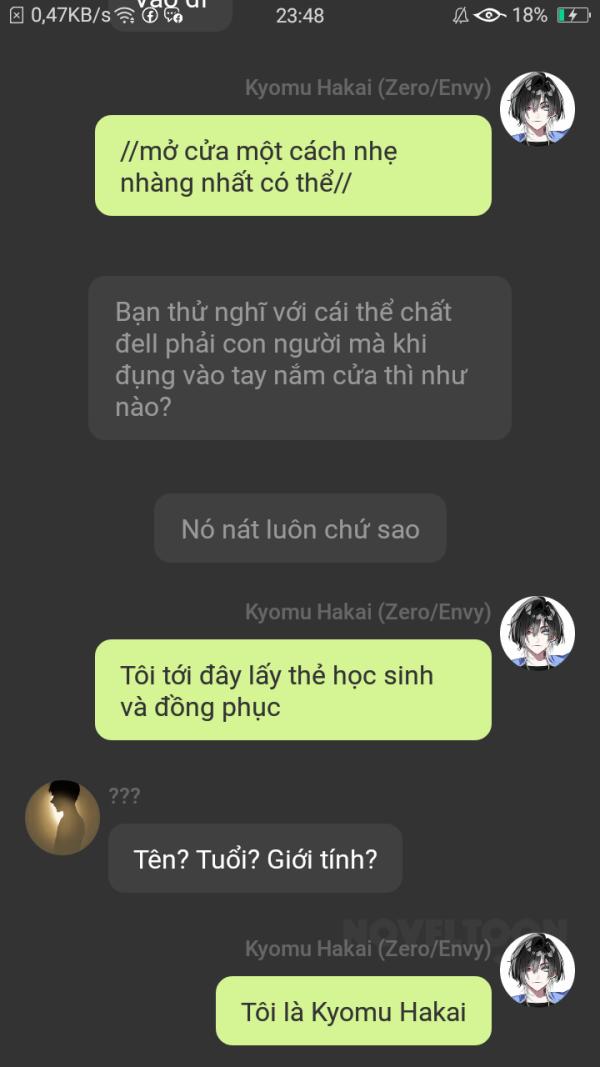The height and width of the screenshot is (1067, 600).
Task: Tap Kyomu Hakai's avatar beside "Tôi tới đây lấy" message
Action: click(x=537, y=633)
